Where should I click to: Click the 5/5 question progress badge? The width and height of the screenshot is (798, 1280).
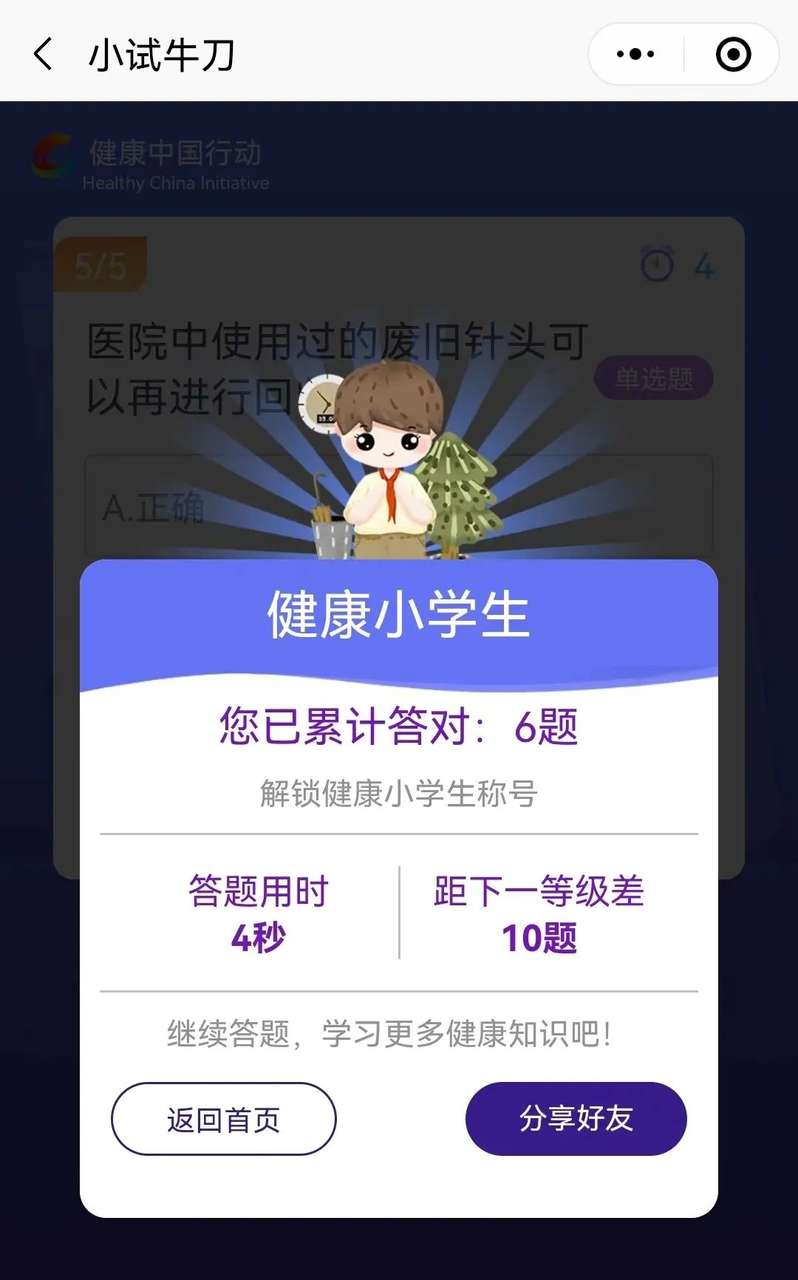click(102, 262)
